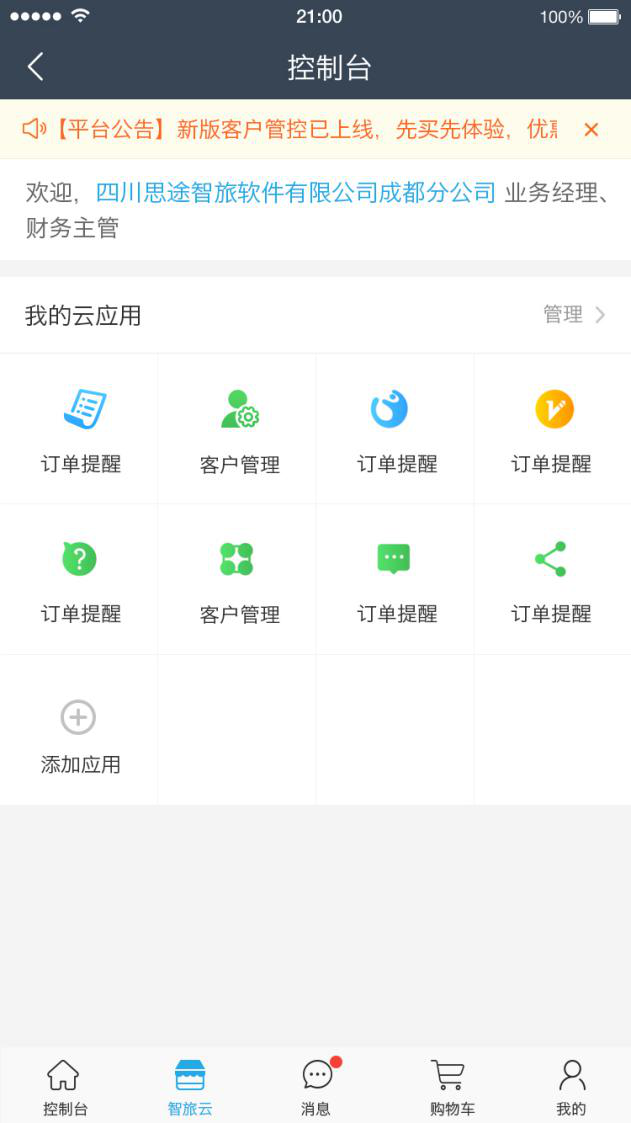Go back using the top-left arrow
This screenshot has width=631, height=1123.
[36, 67]
